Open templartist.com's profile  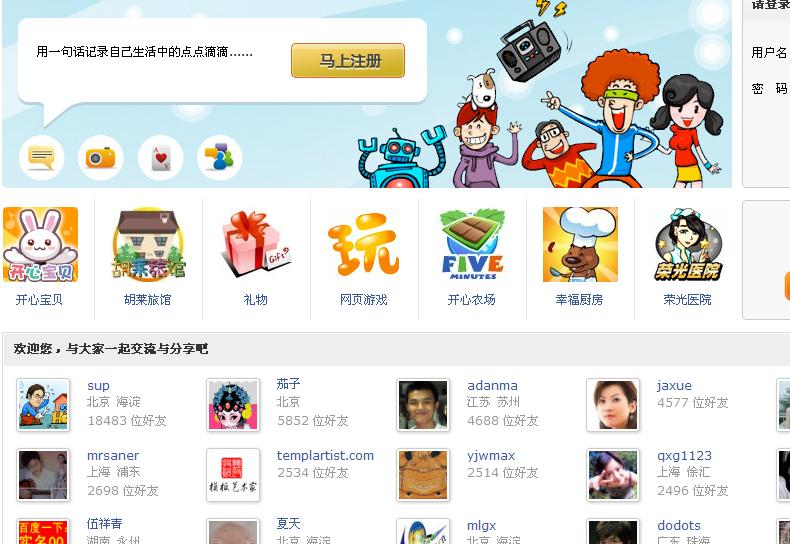(x=325, y=455)
